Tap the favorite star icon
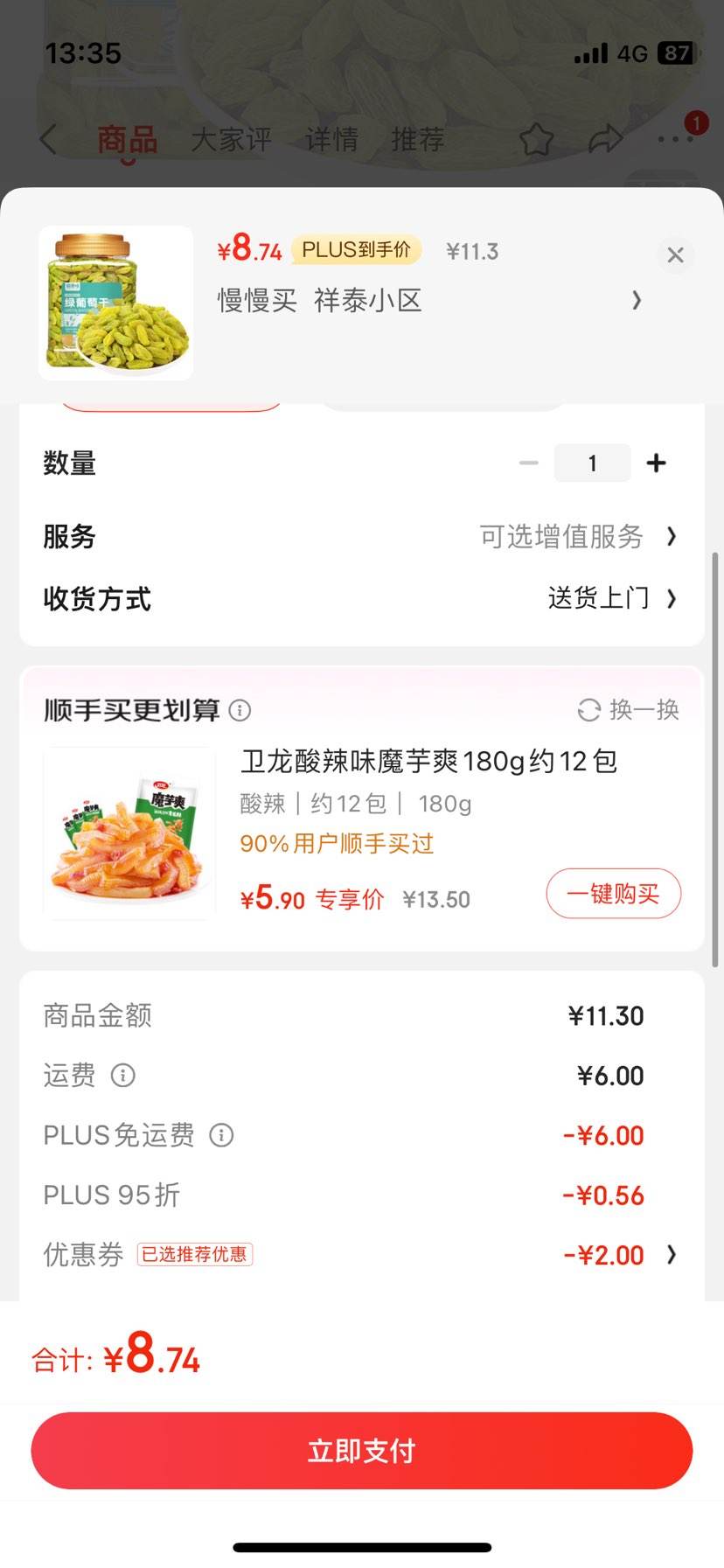Screen dimensions: 724x1568 pyautogui.click(x=536, y=139)
